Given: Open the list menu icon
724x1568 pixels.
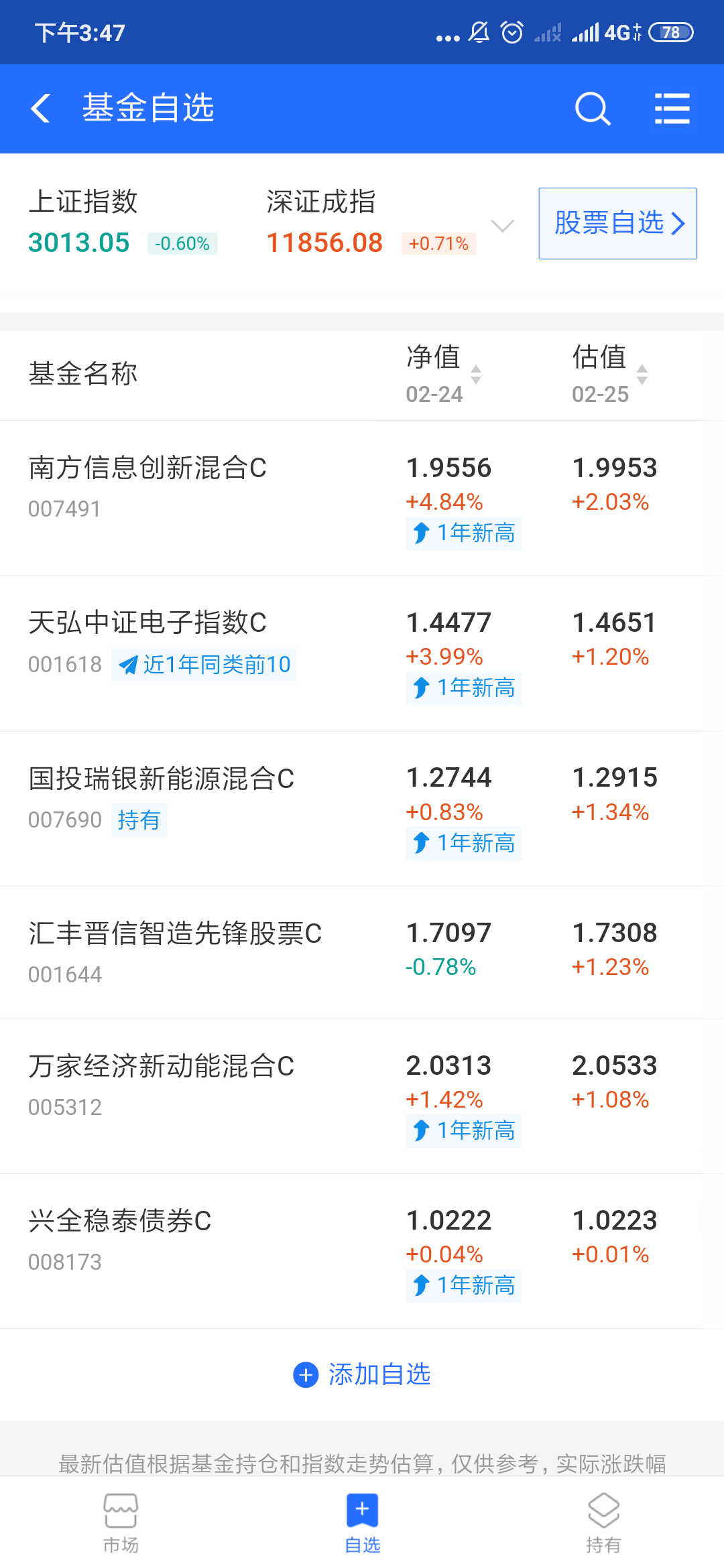Looking at the screenshot, I should click(x=672, y=109).
